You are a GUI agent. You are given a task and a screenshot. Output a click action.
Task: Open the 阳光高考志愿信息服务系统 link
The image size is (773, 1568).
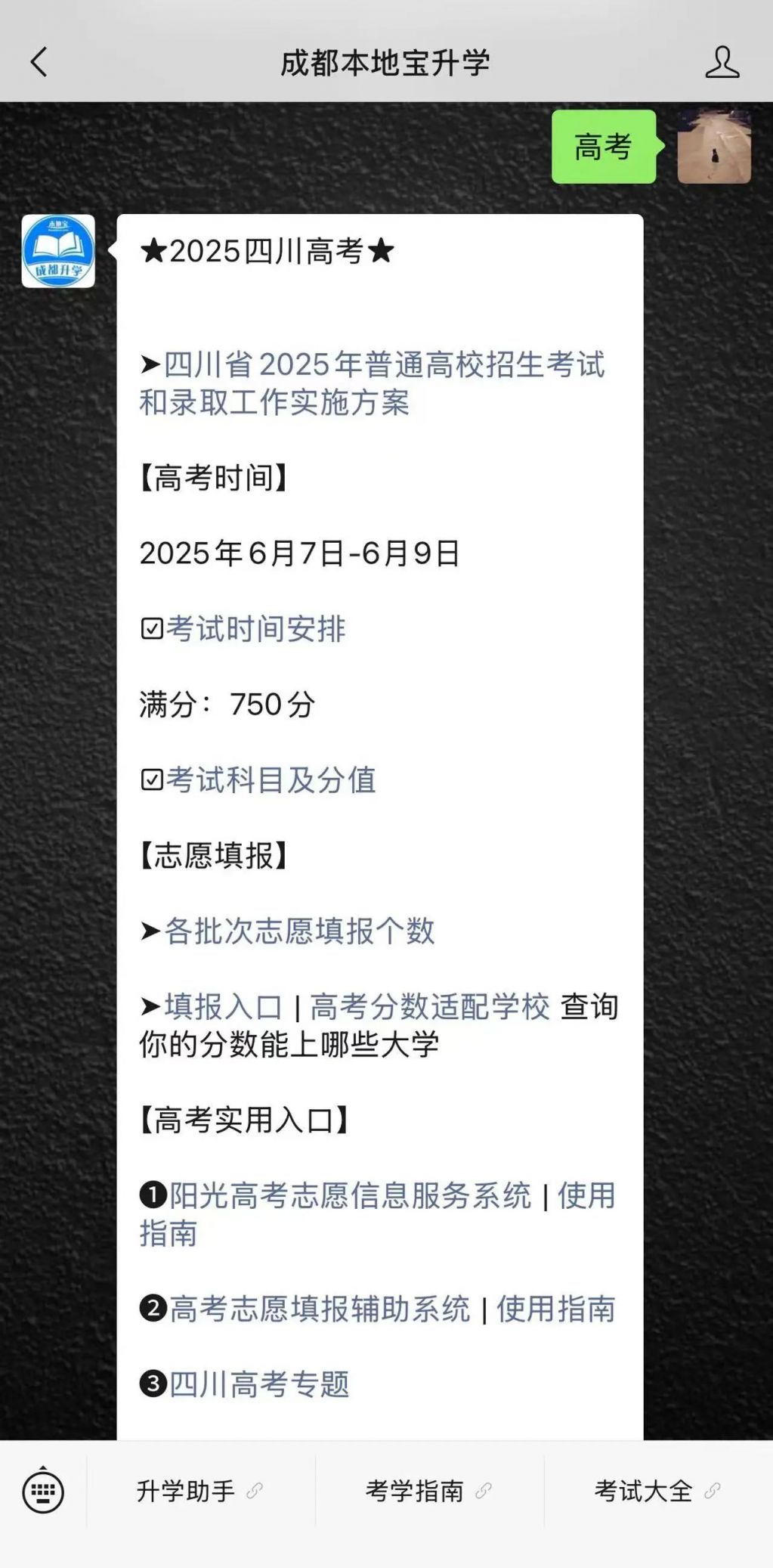pyautogui.click(x=351, y=1196)
